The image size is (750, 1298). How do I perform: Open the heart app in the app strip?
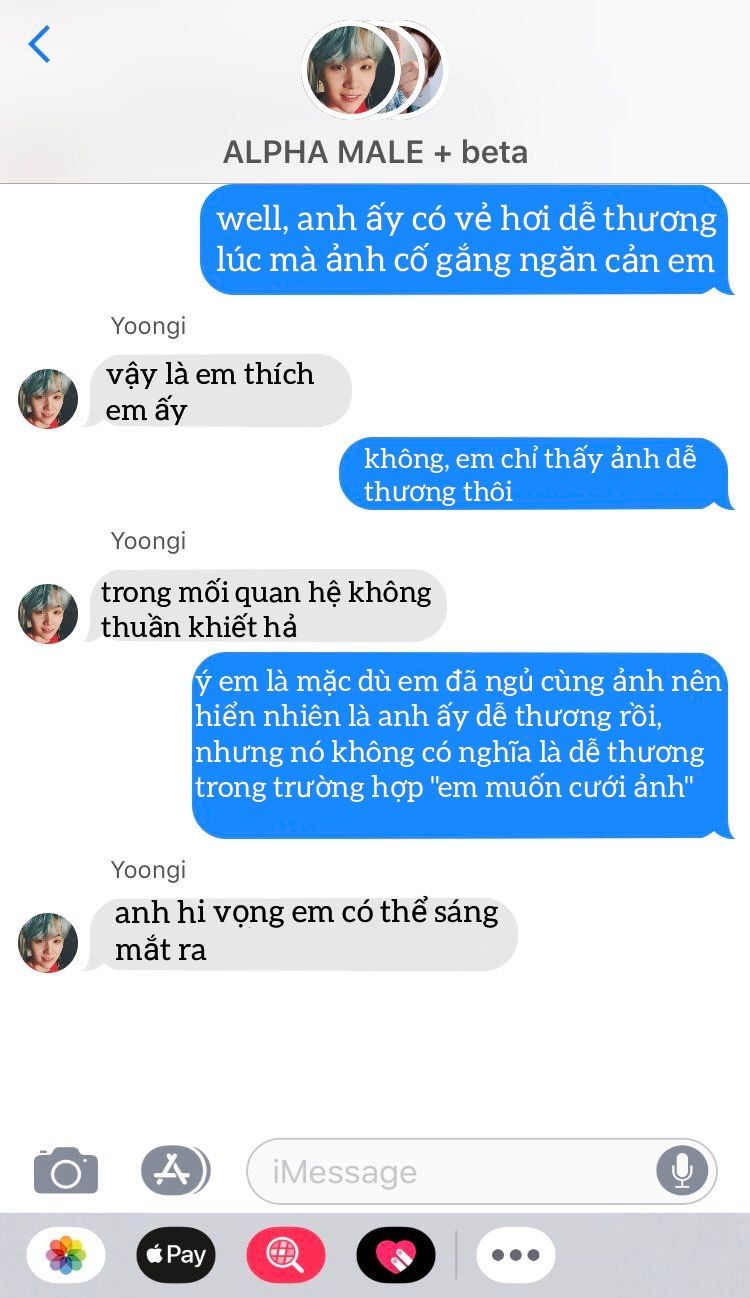pyautogui.click(x=396, y=1255)
